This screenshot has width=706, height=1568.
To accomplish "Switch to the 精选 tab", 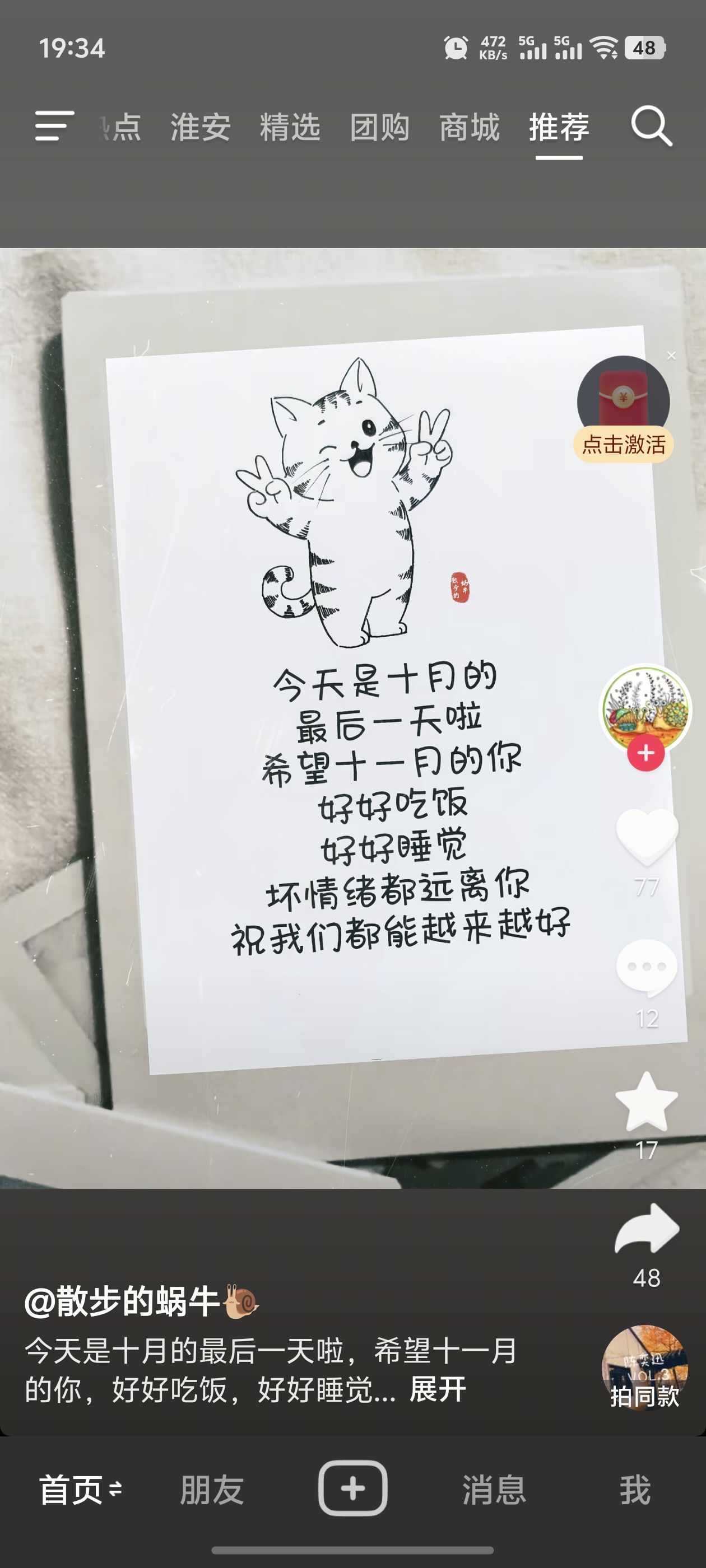I will click(x=290, y=127).
